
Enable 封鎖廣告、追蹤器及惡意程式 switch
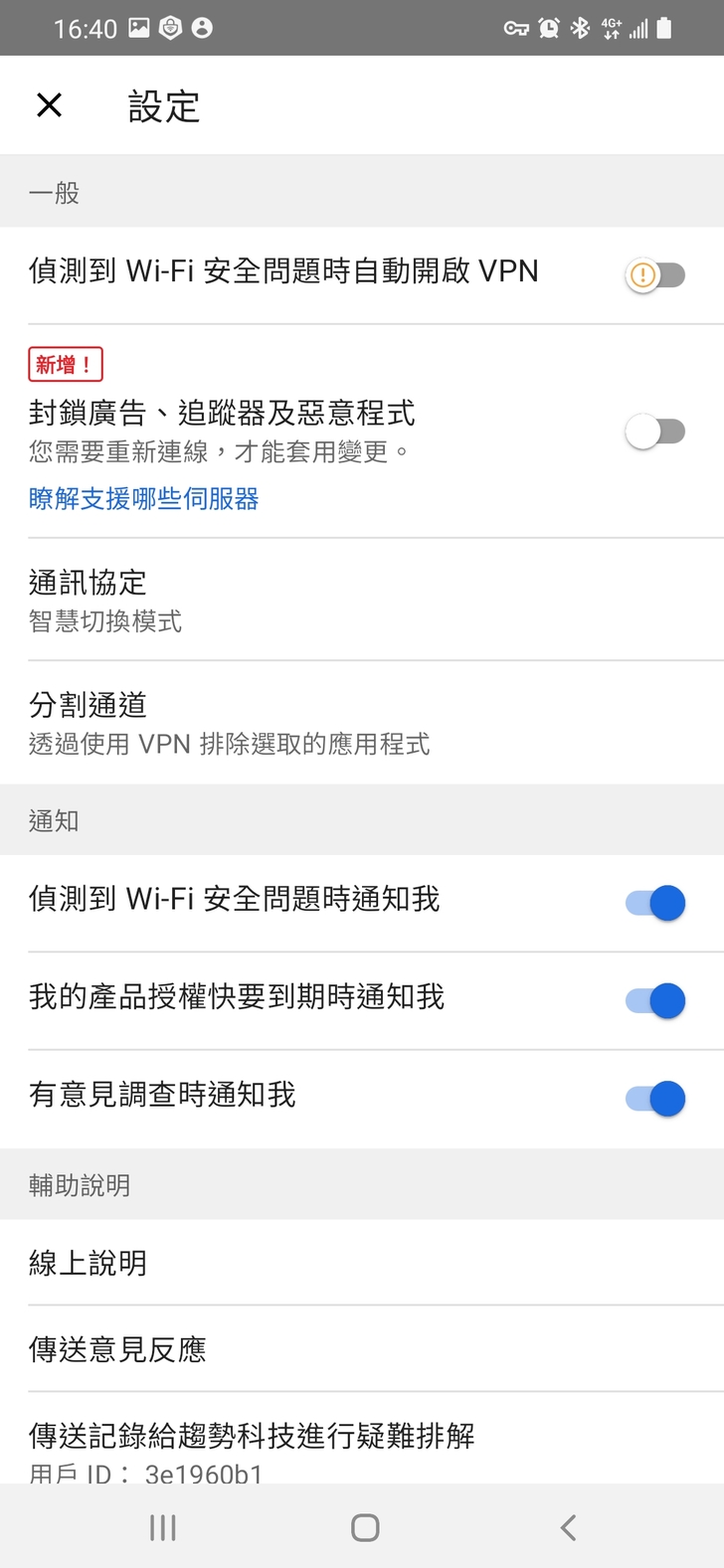pyautogui.click(x=655, y=432)
